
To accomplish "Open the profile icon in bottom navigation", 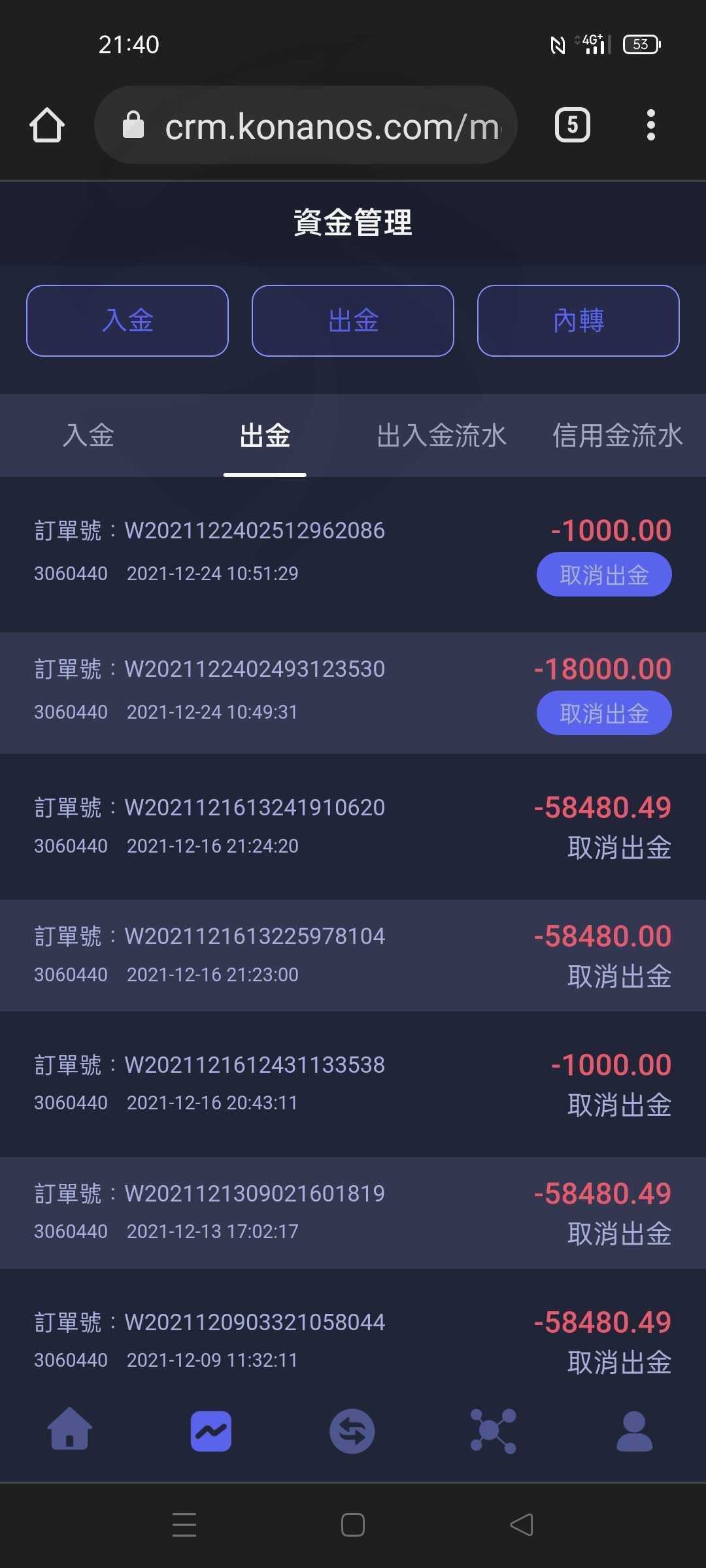I will [x=635, y=1431].
